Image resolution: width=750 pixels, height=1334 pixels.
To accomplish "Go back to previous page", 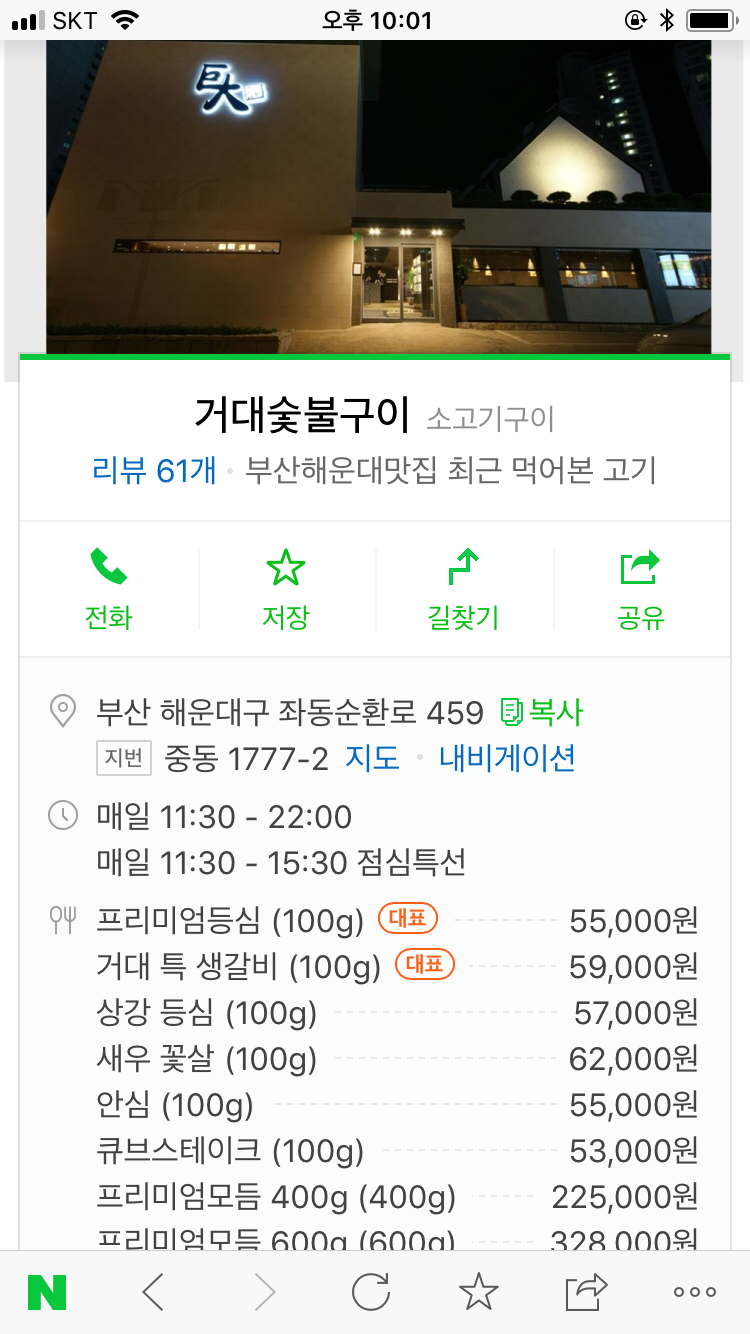I will point(153,1292).
